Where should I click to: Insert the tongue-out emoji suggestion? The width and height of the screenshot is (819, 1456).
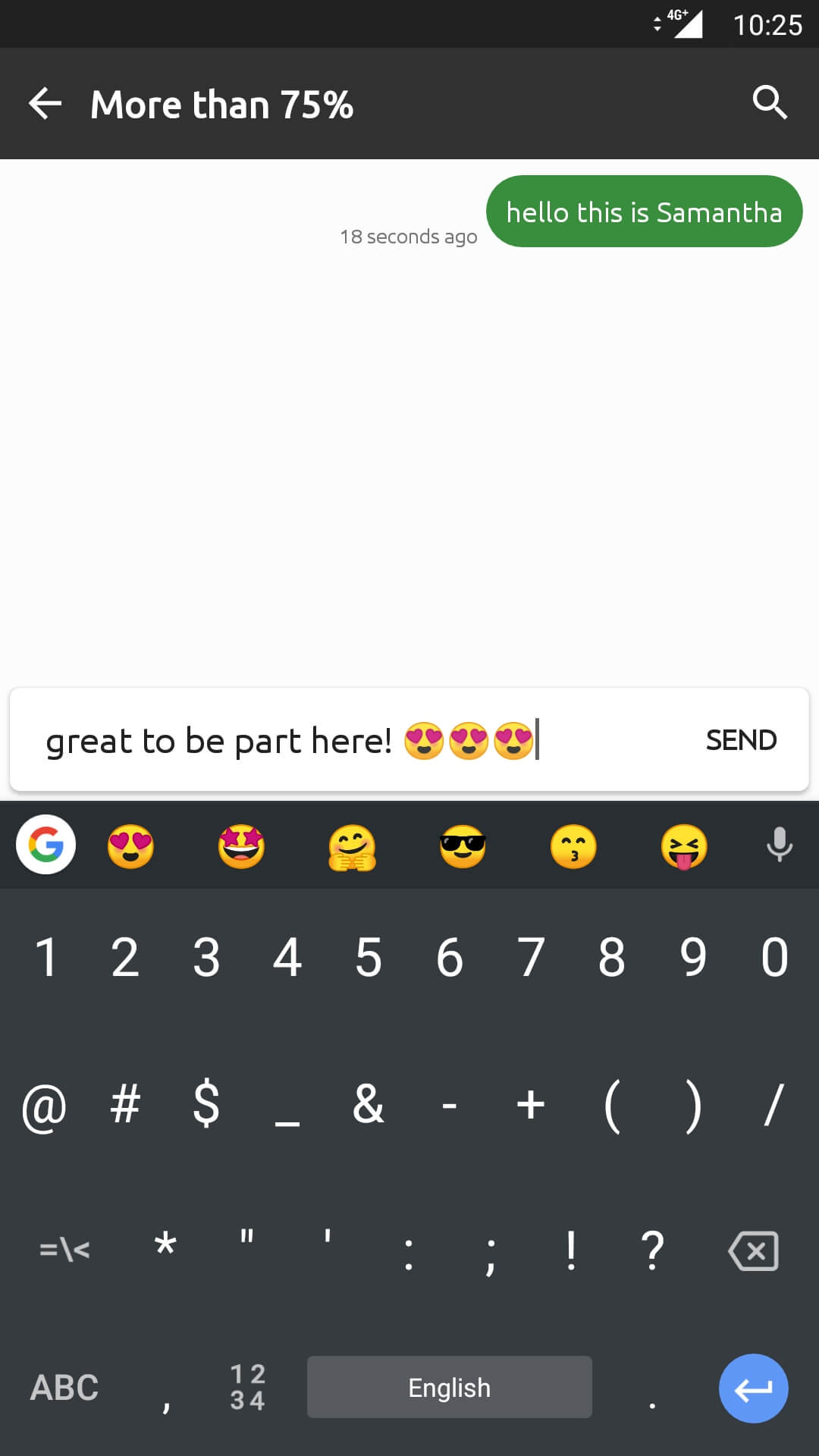pyautogui.click(x=684, y=846)
